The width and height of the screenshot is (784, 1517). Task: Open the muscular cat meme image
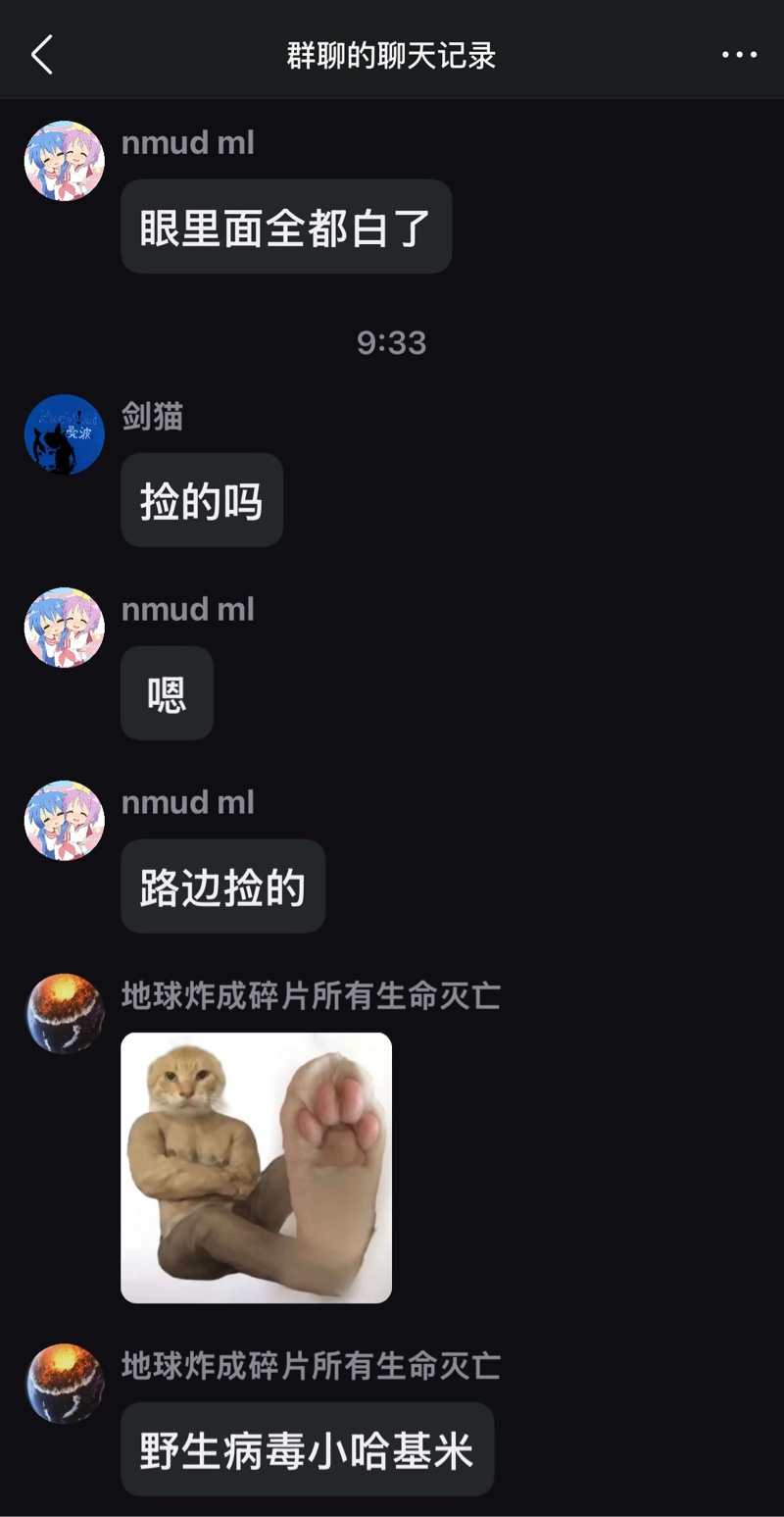click(256, 1167)
